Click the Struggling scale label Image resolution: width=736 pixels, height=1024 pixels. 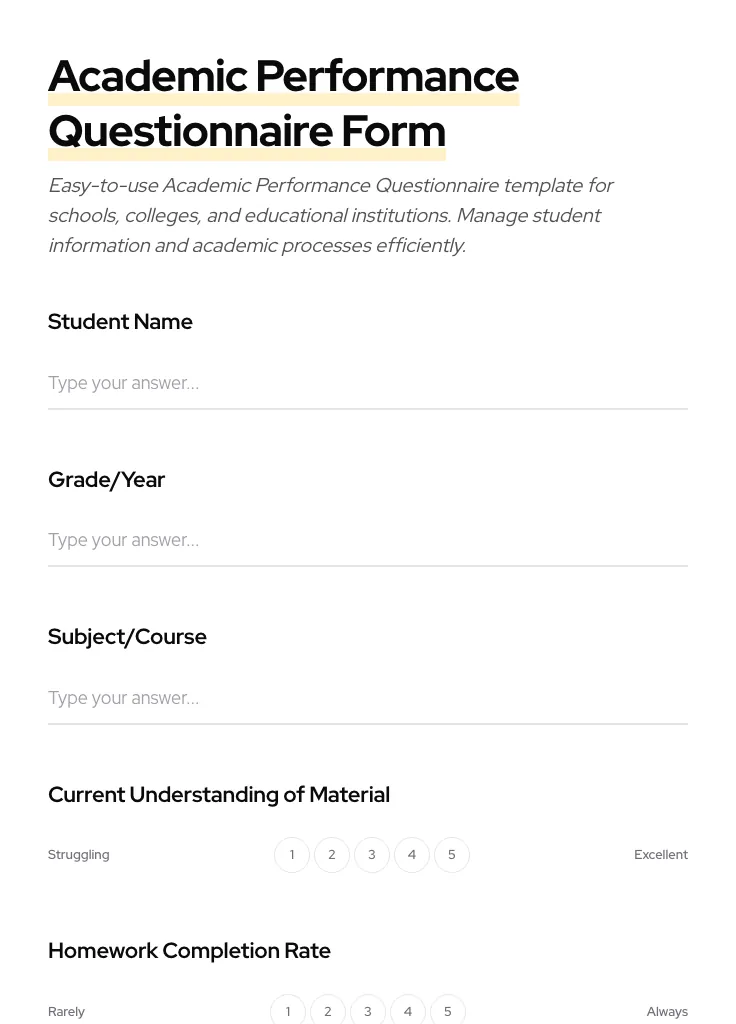(x=78, y=855)
